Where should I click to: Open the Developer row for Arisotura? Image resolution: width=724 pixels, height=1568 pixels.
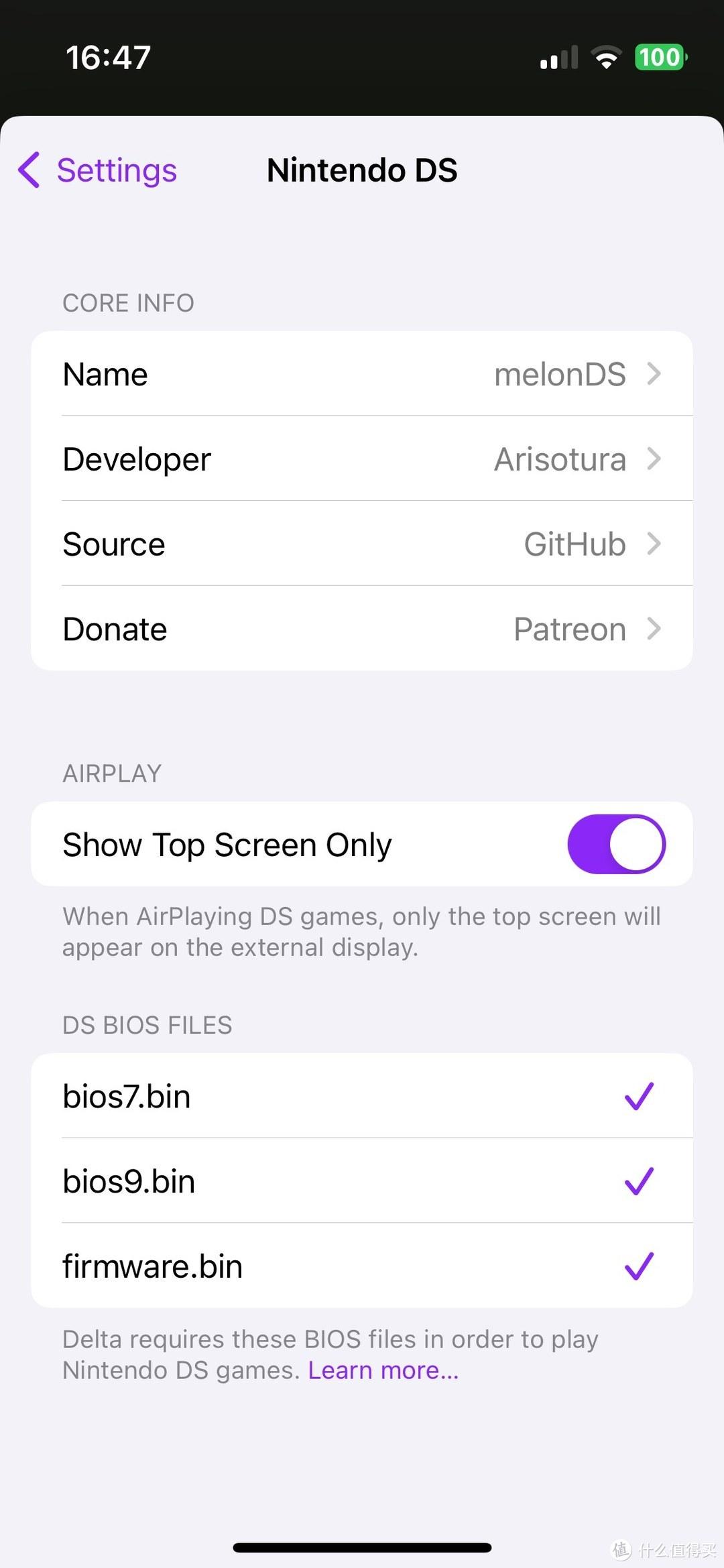point(362,459)
